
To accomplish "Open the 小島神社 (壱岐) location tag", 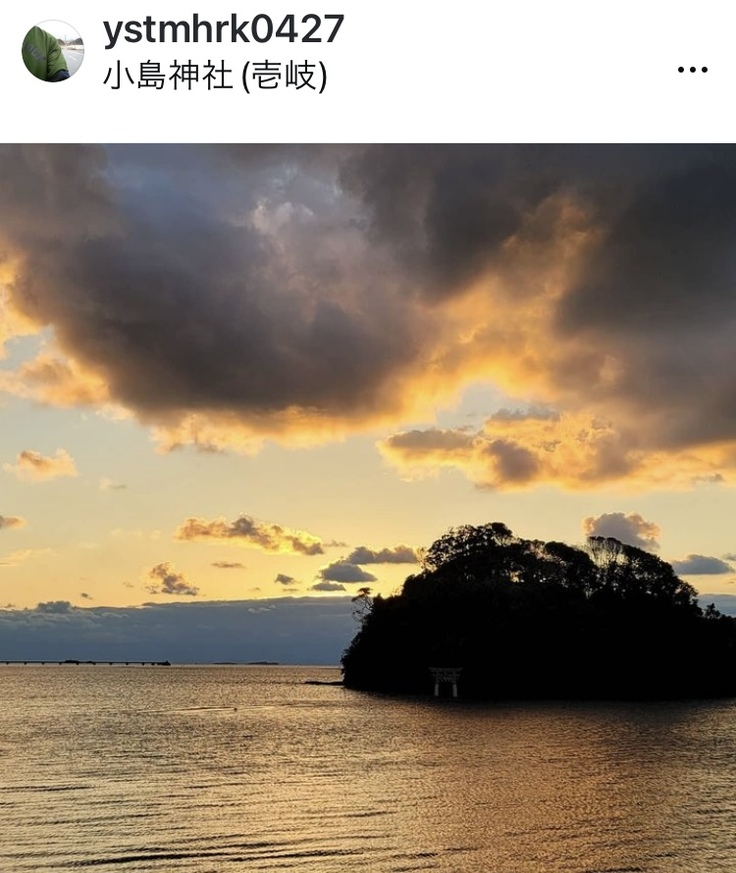I will pos(215,76).
